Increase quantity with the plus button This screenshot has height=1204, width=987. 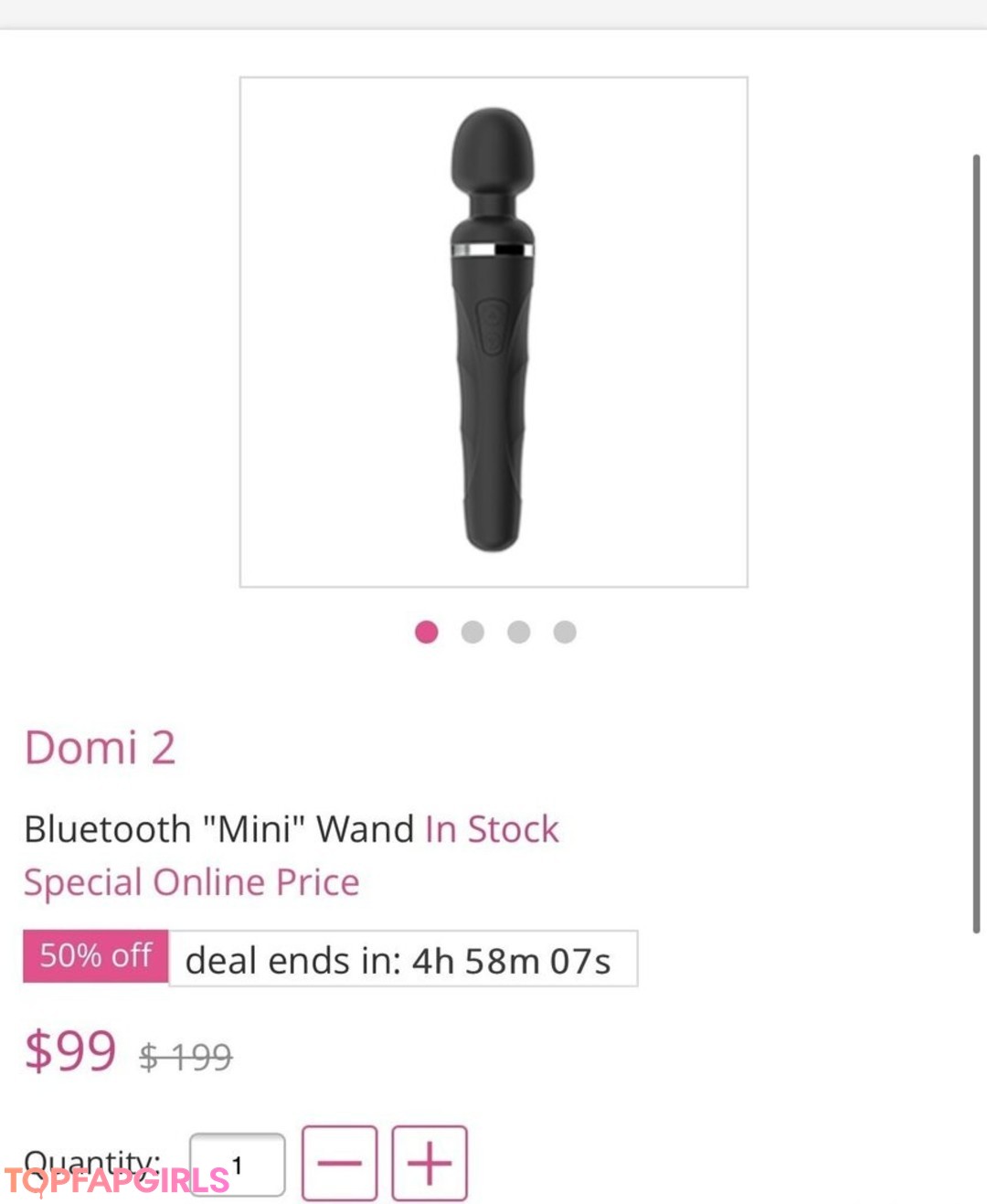[x=430, y=1163]
